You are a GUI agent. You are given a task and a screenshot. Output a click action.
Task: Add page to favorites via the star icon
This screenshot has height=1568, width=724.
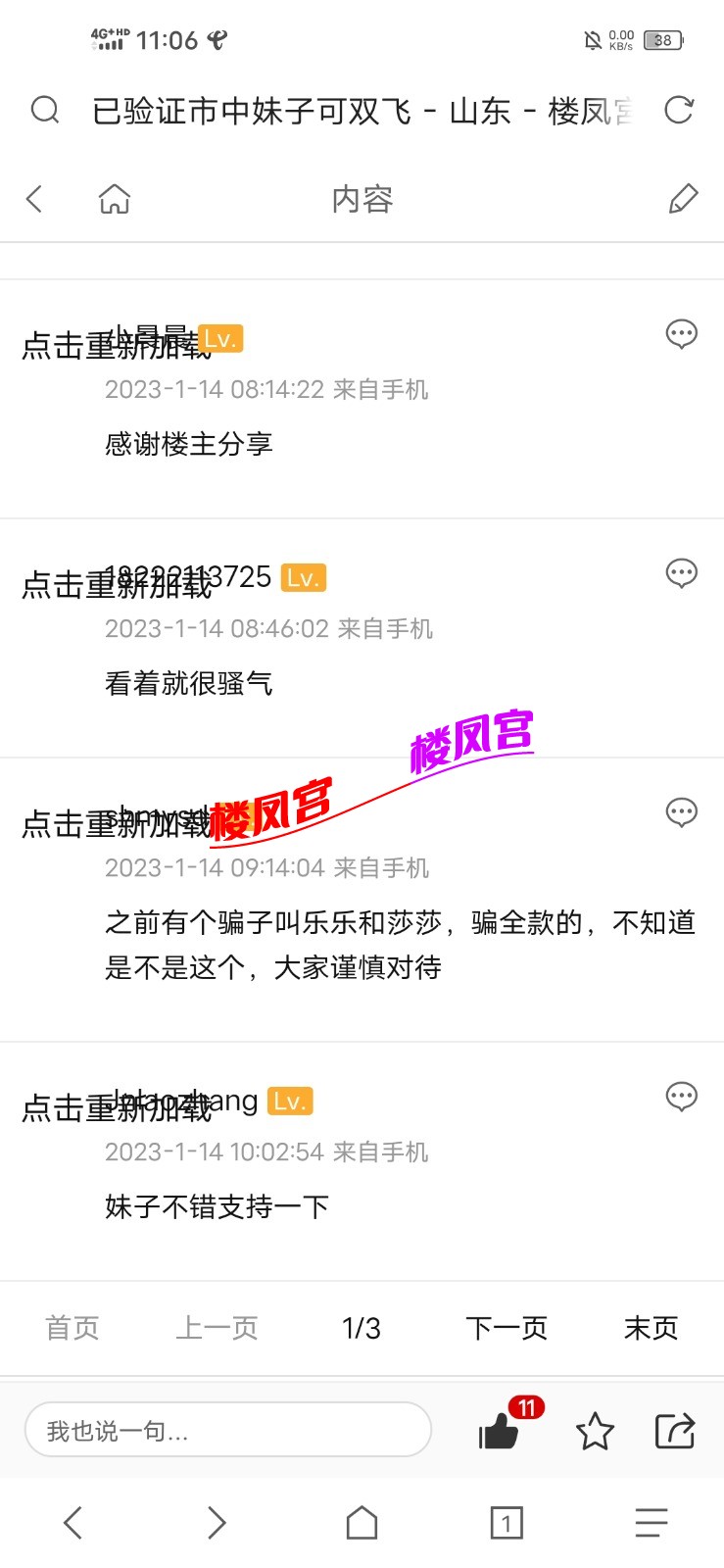(596, 1433)
